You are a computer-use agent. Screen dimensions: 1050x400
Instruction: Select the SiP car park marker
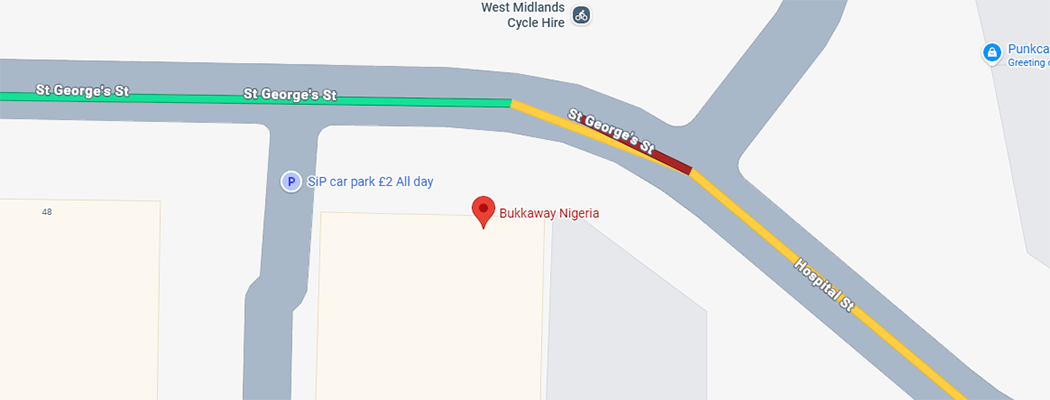coord(291,182)
